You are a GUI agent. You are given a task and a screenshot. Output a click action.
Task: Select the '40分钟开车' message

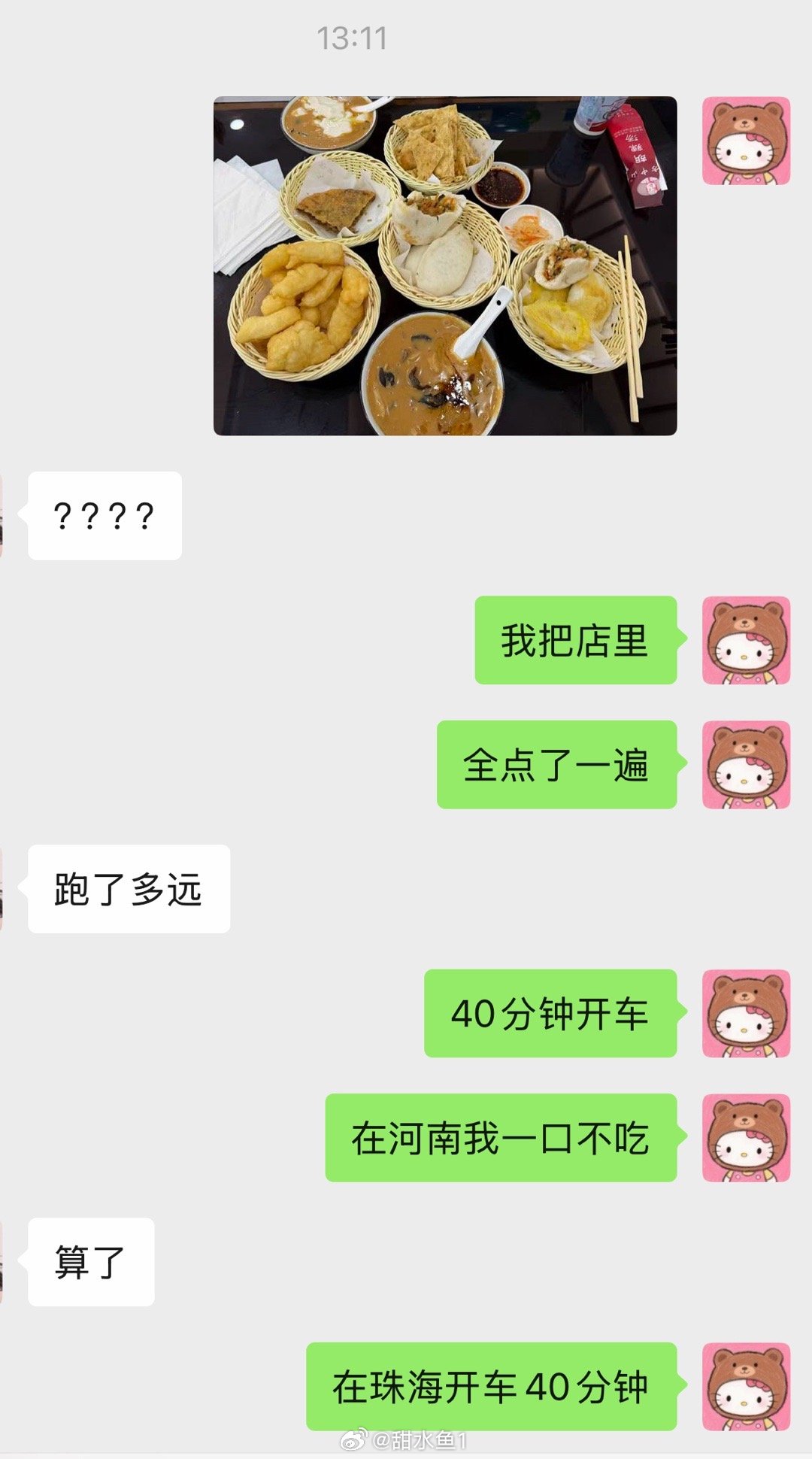pyautogui.click(x=553, y=1015)
